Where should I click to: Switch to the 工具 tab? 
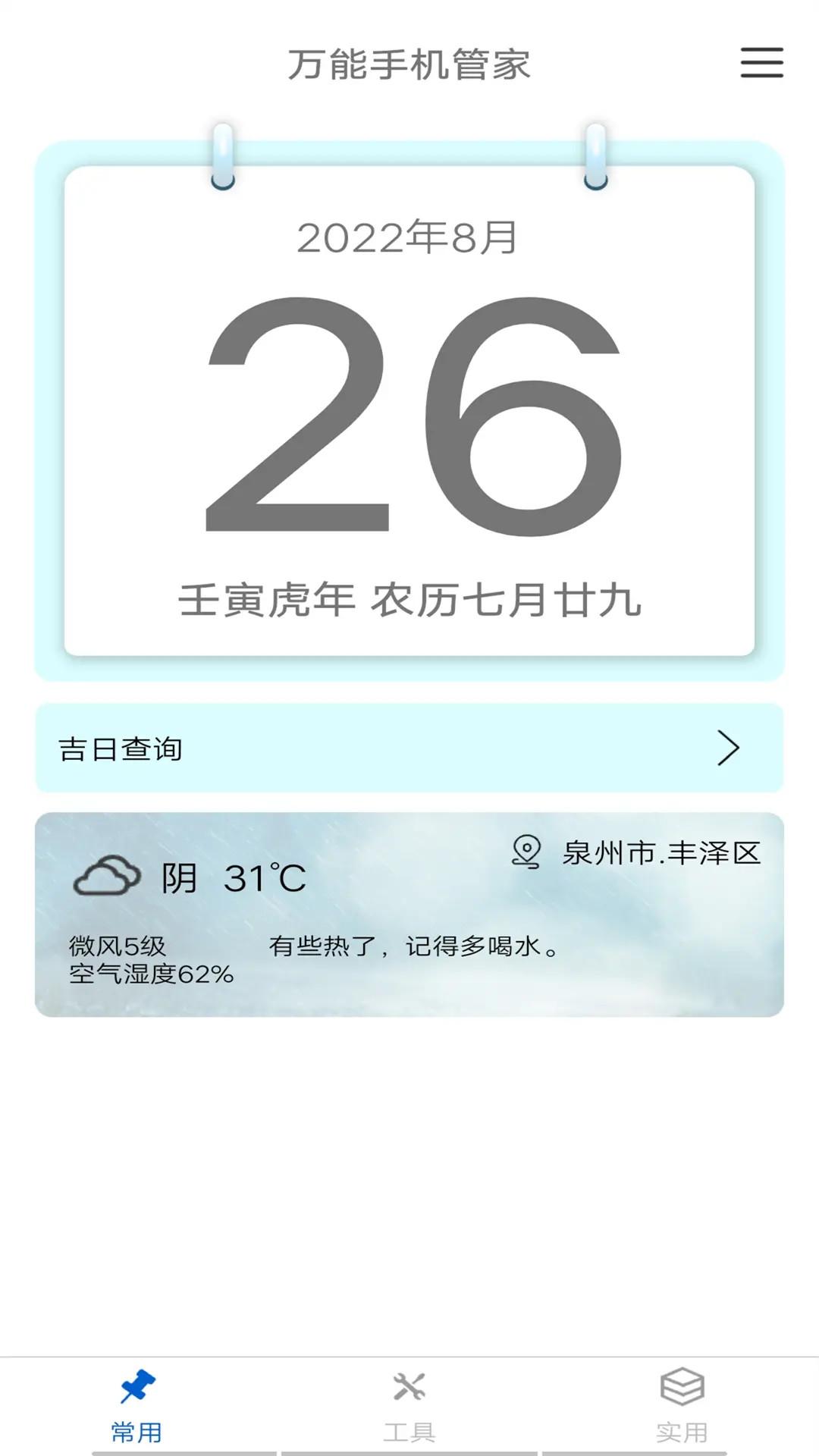409,1407
